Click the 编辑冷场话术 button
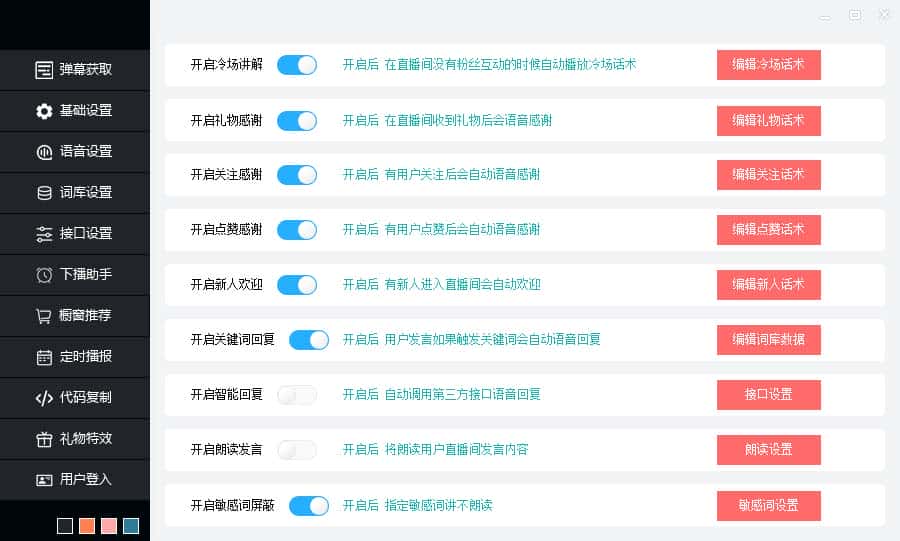 pos(768,65)
